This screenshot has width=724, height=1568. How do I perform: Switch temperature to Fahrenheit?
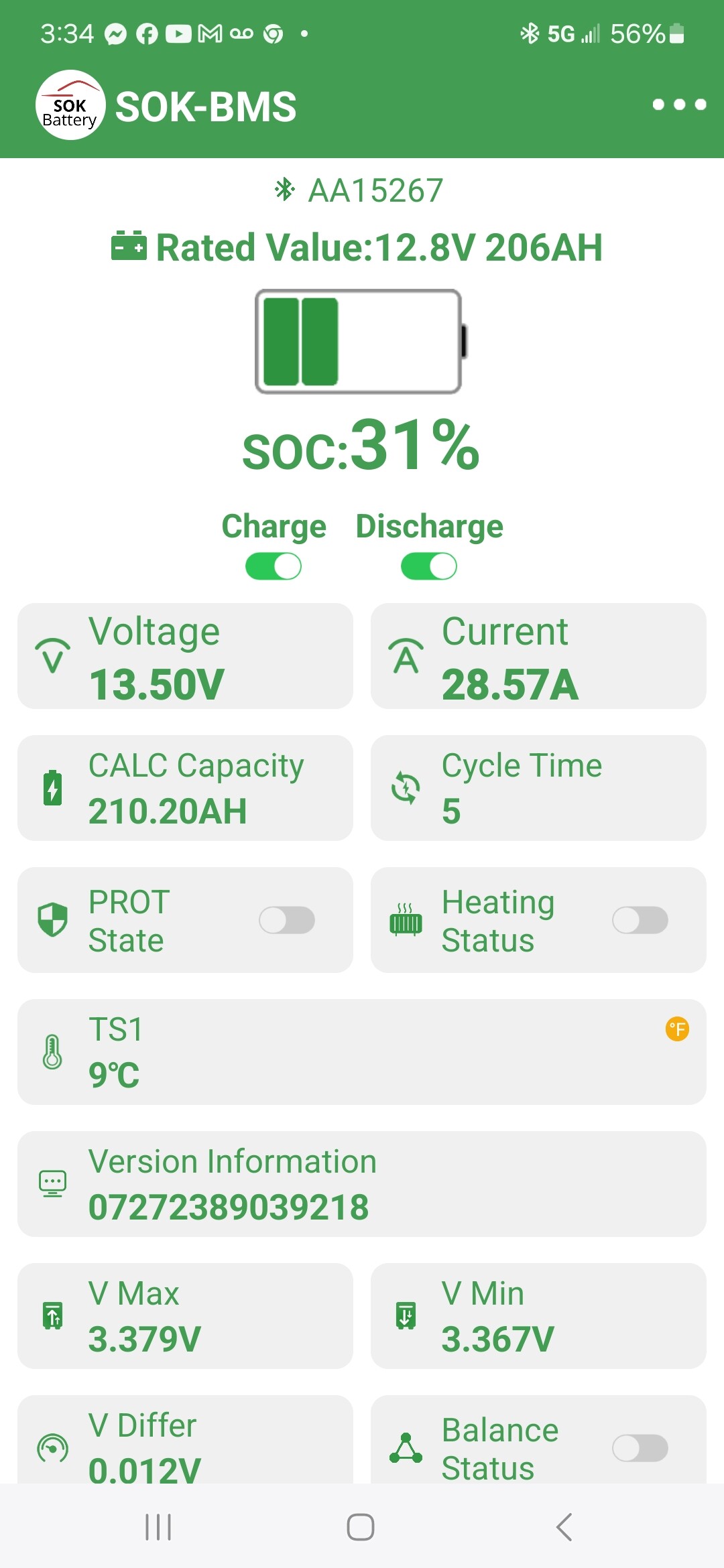point(677,1029)
